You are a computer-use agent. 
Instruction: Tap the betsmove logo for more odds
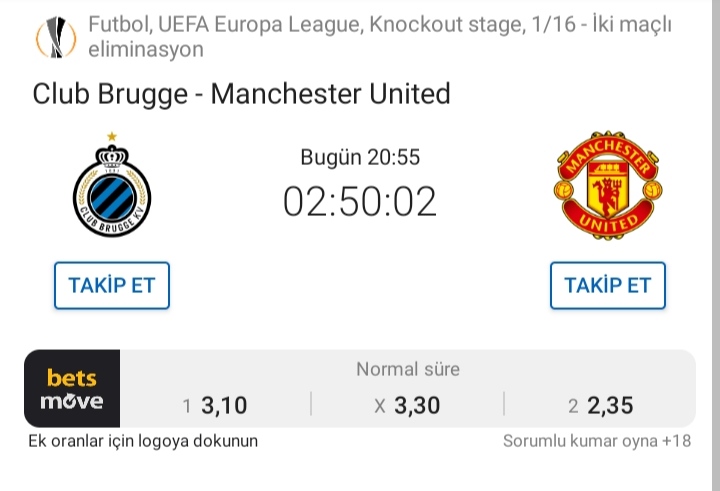point(72,389)
